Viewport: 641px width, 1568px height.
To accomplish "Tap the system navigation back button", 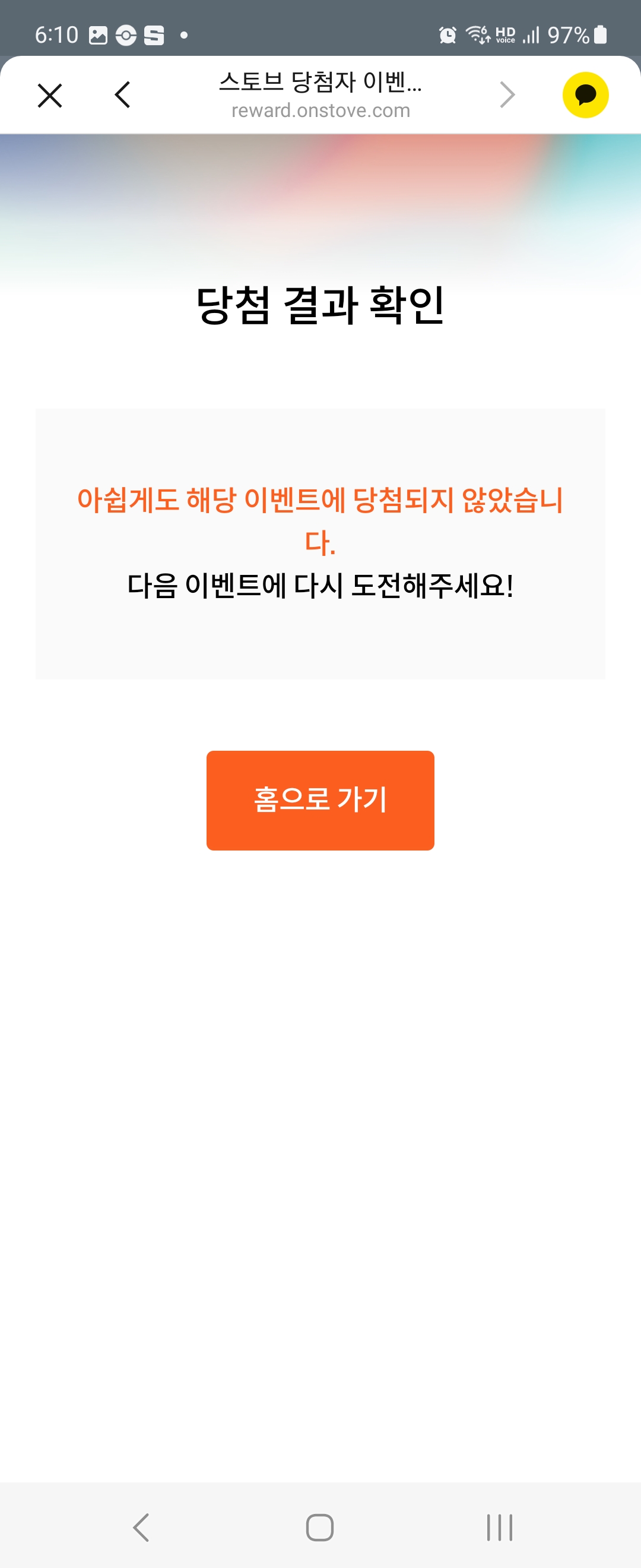I will 141,1526.
